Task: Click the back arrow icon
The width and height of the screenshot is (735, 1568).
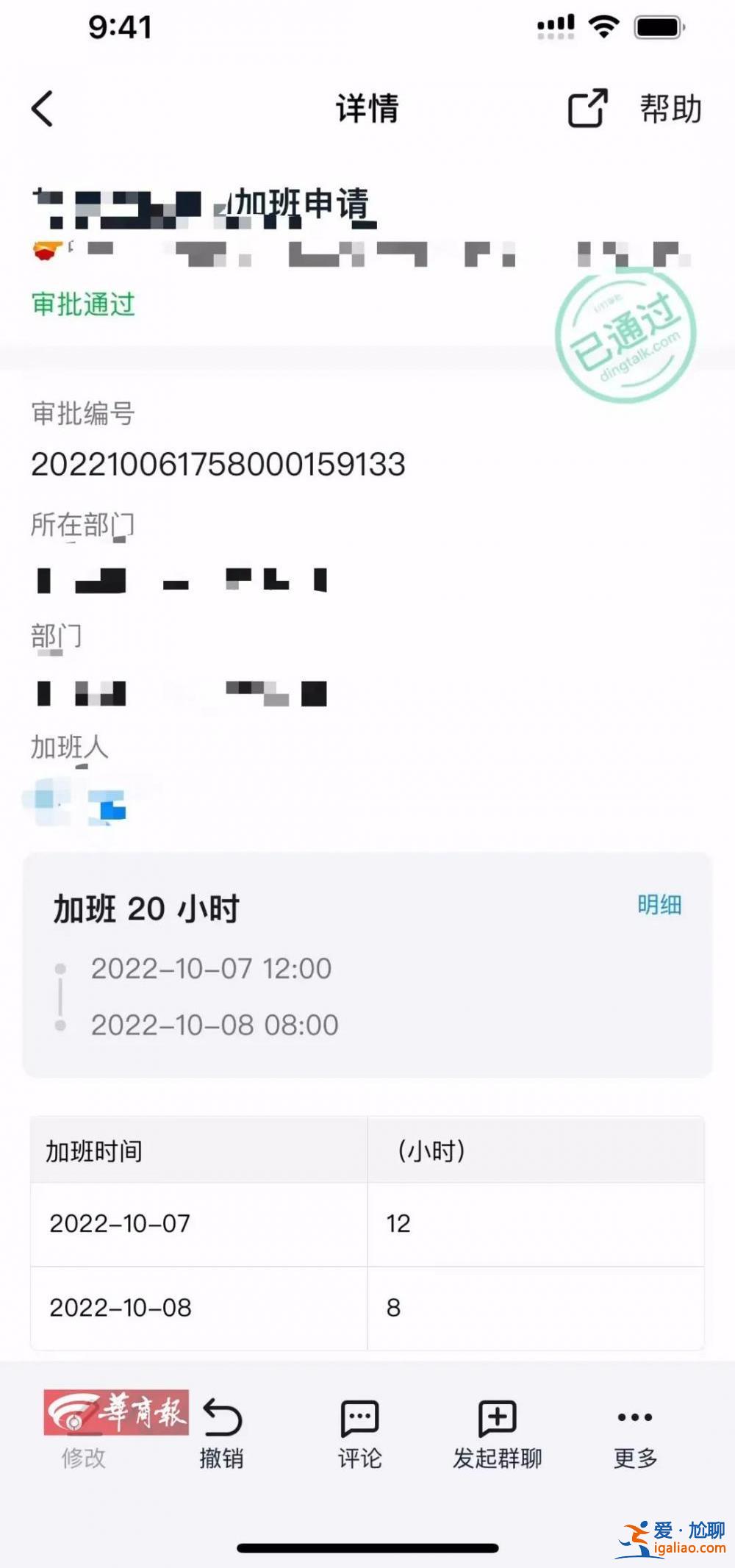Action: point(42,107)
